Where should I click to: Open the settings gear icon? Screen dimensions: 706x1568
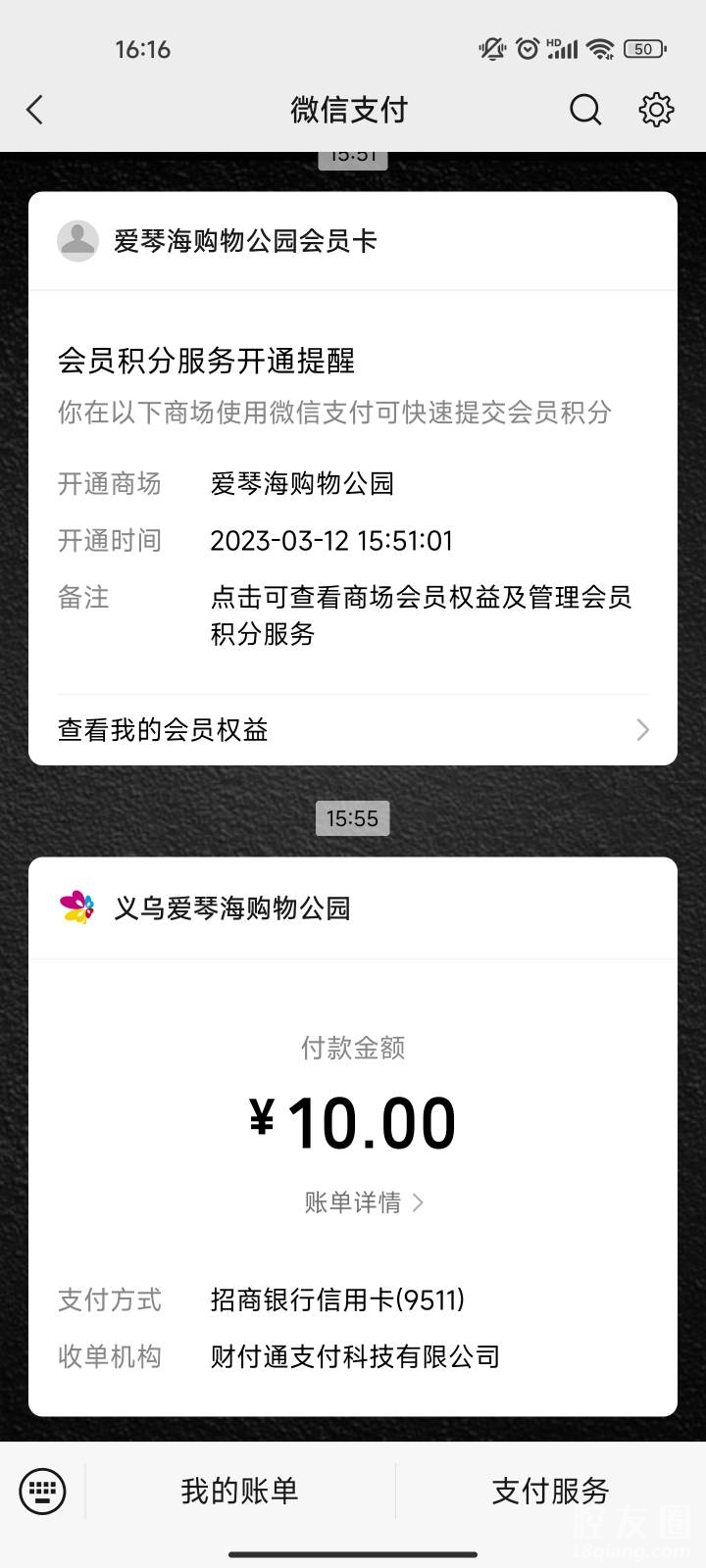(656, 110)
